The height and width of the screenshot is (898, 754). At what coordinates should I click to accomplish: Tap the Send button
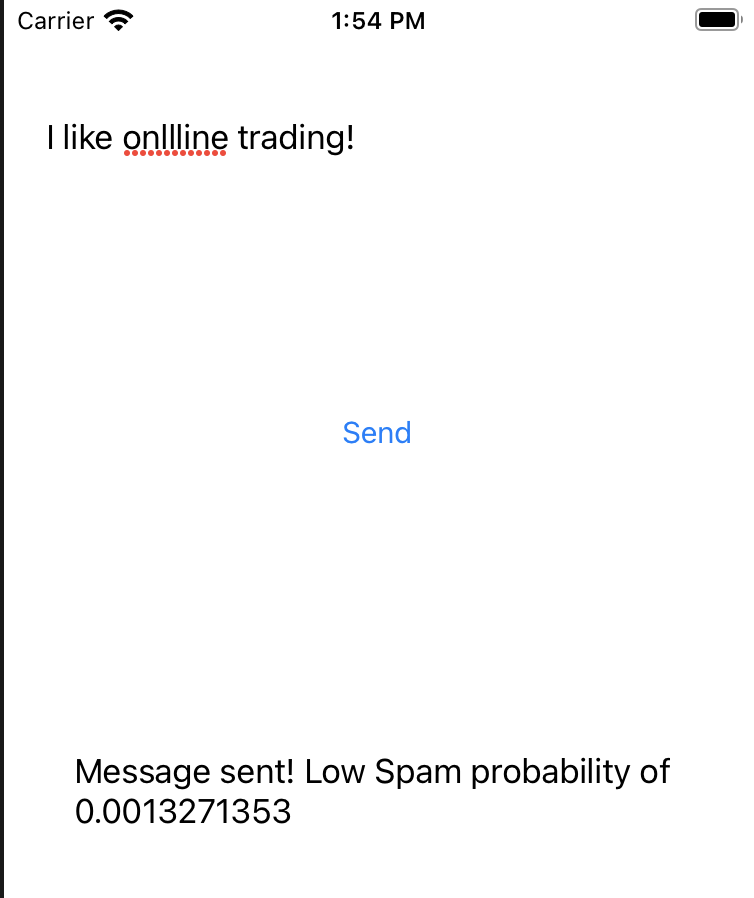[x=377, y=433]
